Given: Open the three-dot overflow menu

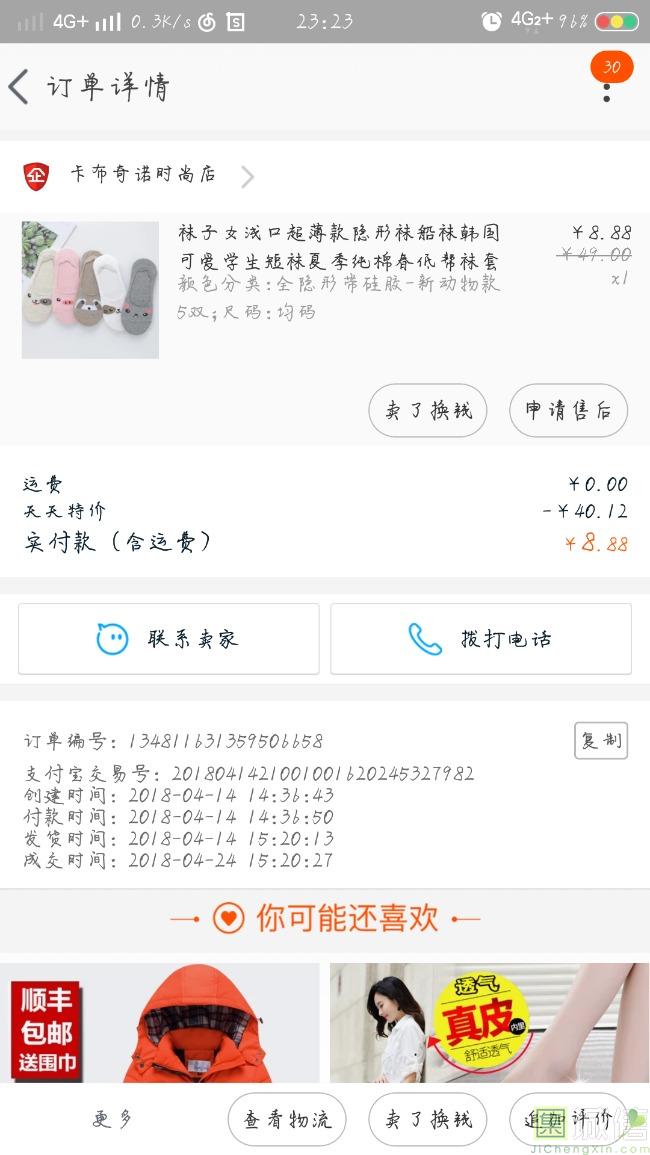Looking at the screenshot, I should click(x=606, y=91).
